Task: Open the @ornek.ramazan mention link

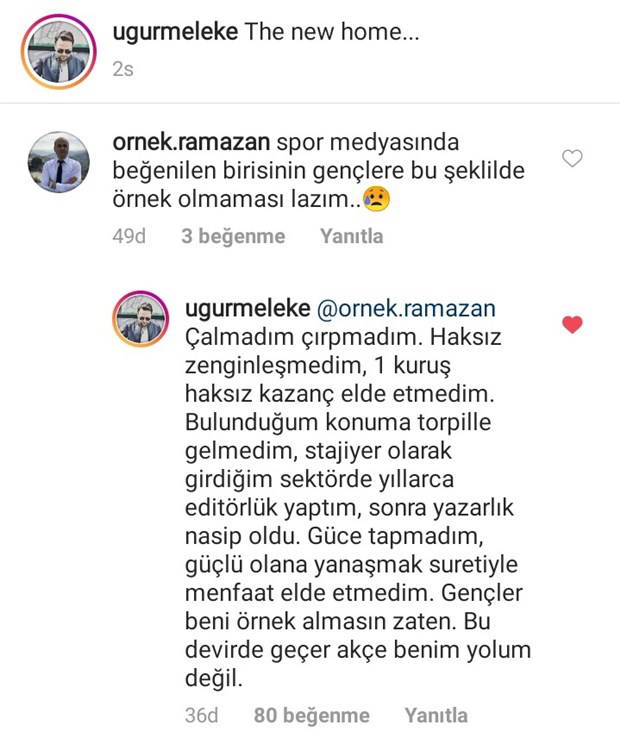Action: click(x=406, y=309)
